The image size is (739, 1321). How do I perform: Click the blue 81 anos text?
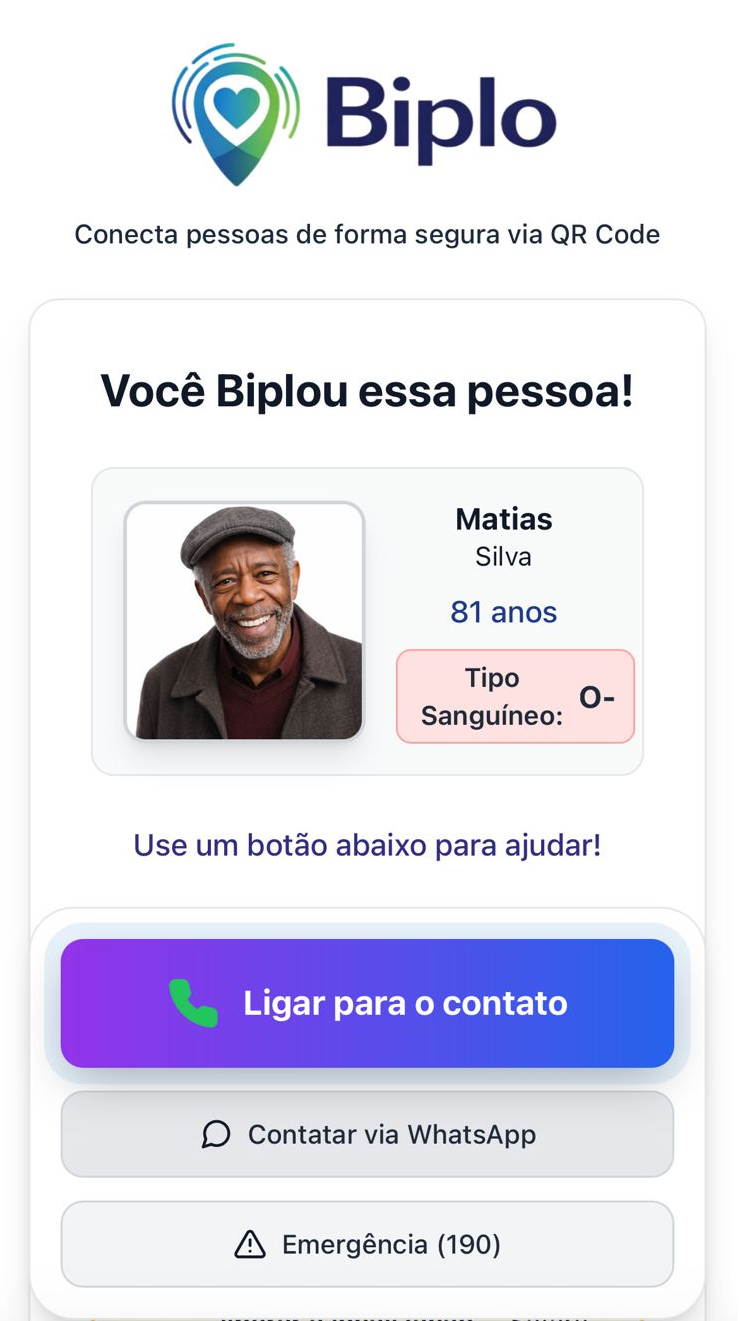point(503,612)
